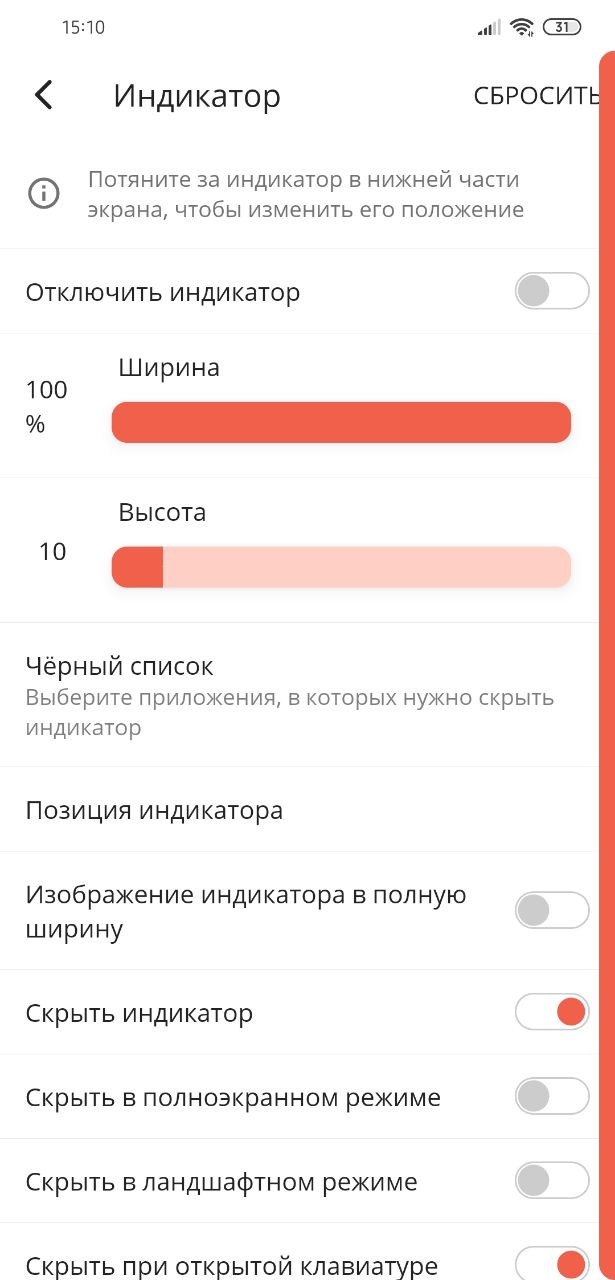Tap СБРОСИТЬ to reset settings

536,96
